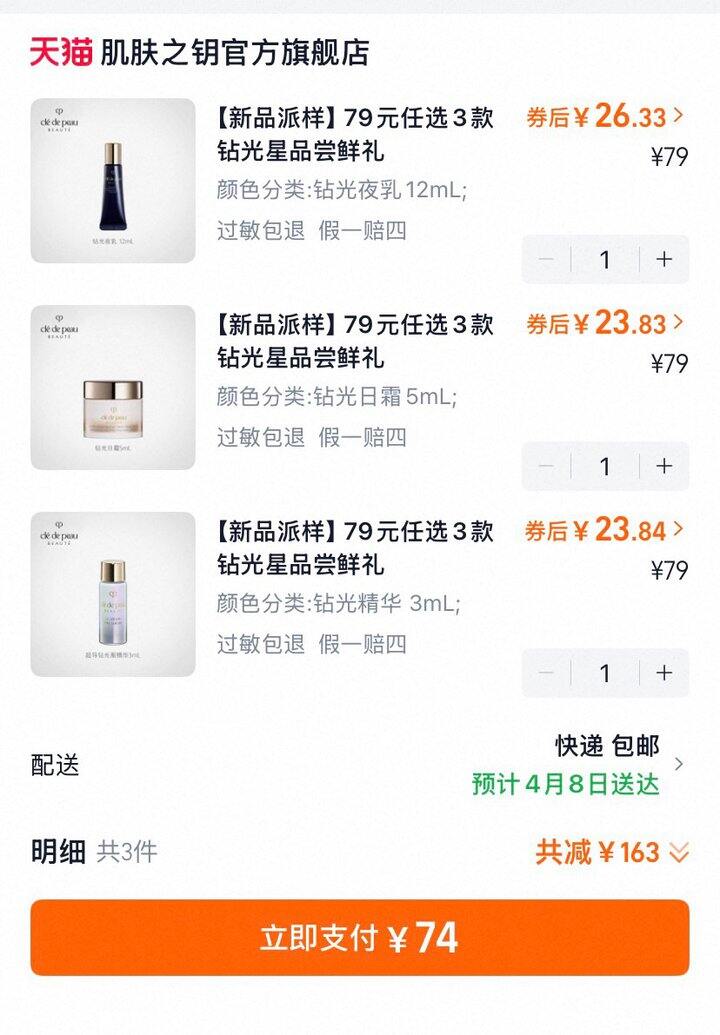This screenshot has height=1035, width=720.
Task: Decrease quantity of 钻光日霜 5mL
Action: pos(546,467)
